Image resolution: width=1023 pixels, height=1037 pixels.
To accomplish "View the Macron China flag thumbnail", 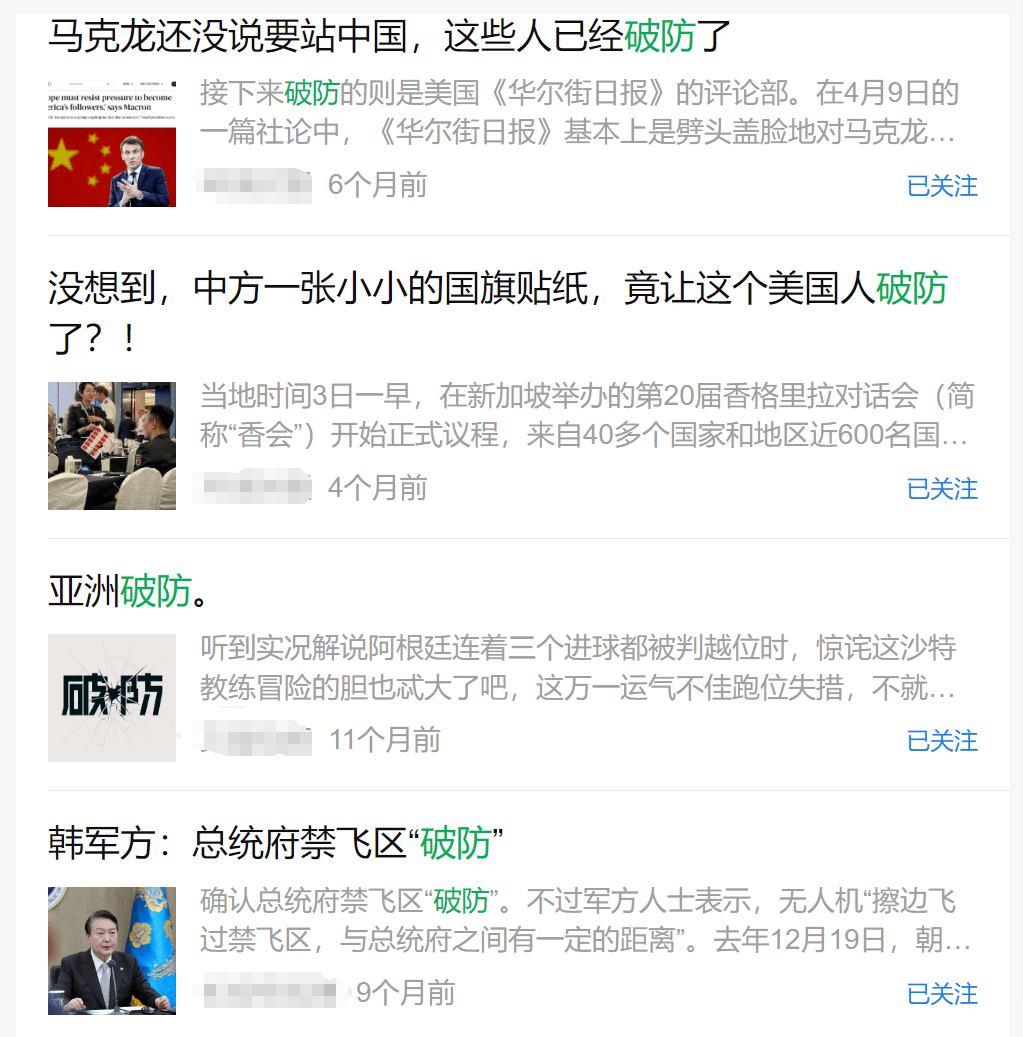I will click(x=112, y=143).
